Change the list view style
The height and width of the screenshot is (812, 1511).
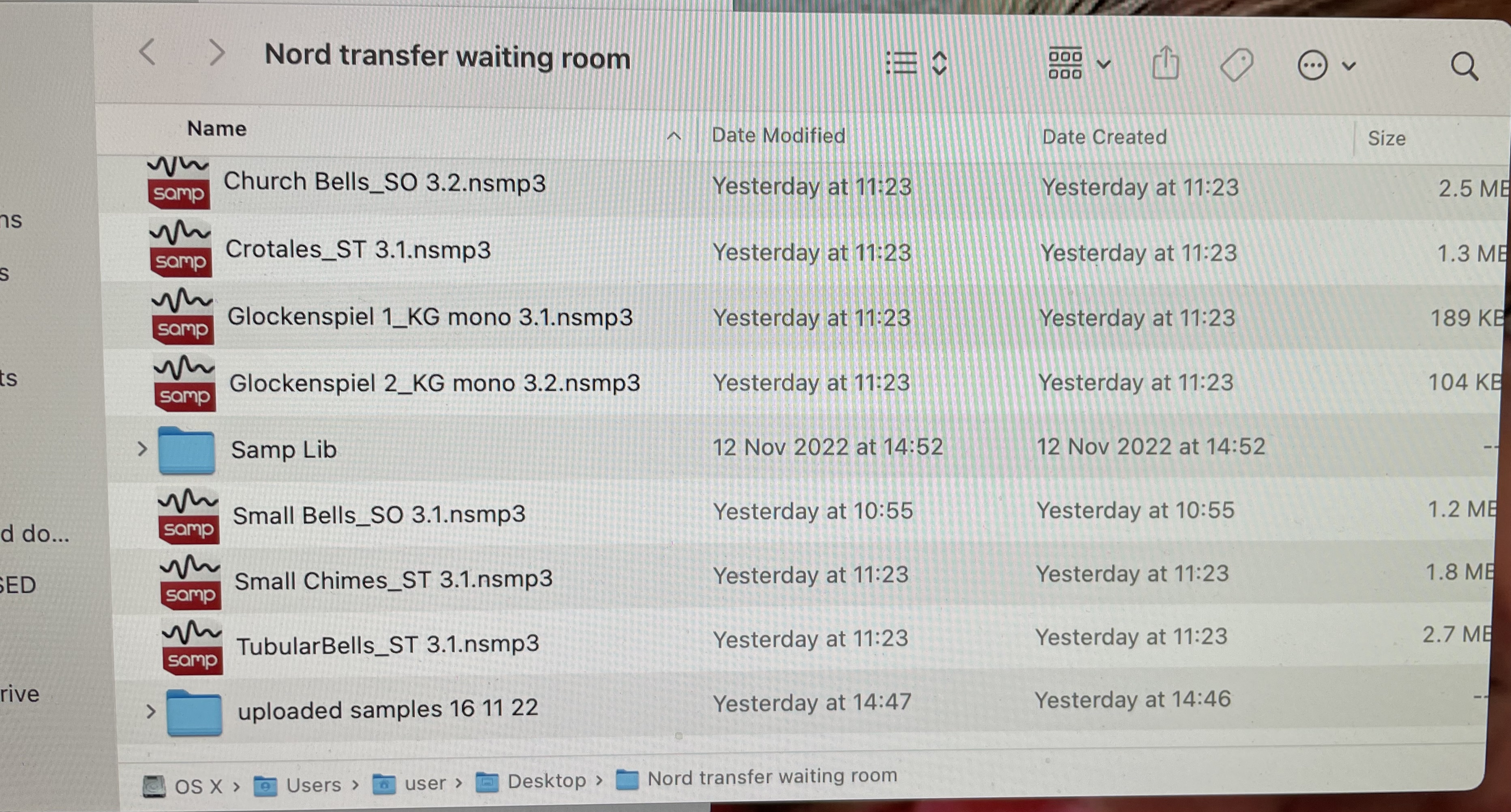tap(916, 63)
